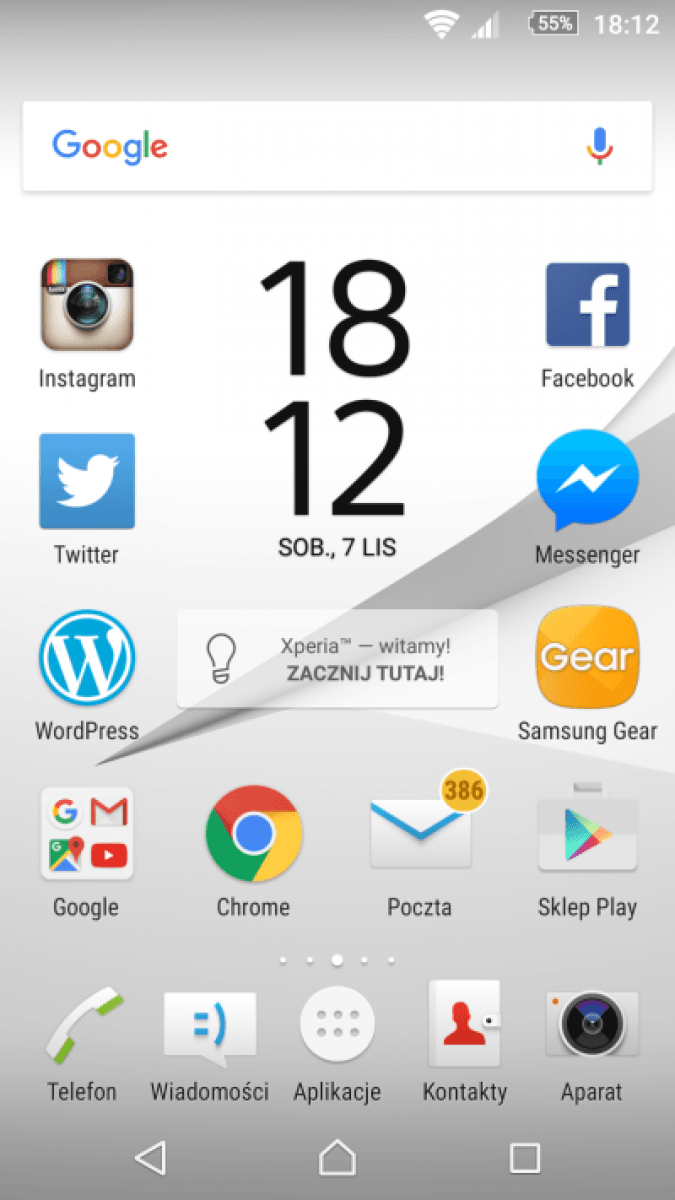Open the Telefon dialer
This screenshot has height=1200, width=675.
(x=83, y=1025)
